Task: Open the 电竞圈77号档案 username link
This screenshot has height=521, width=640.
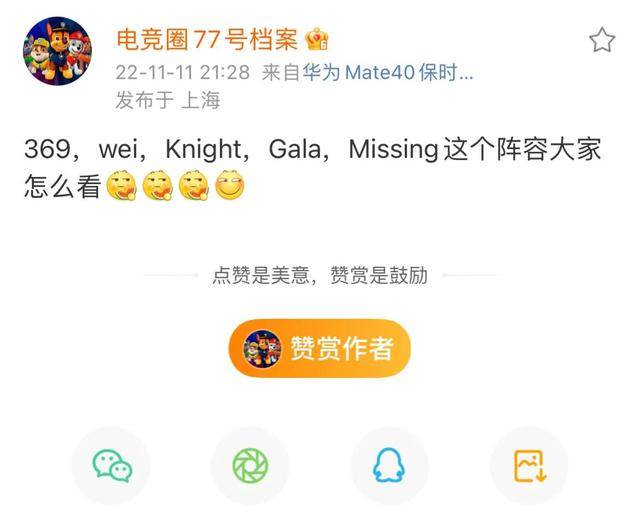Action: point(208,40)
